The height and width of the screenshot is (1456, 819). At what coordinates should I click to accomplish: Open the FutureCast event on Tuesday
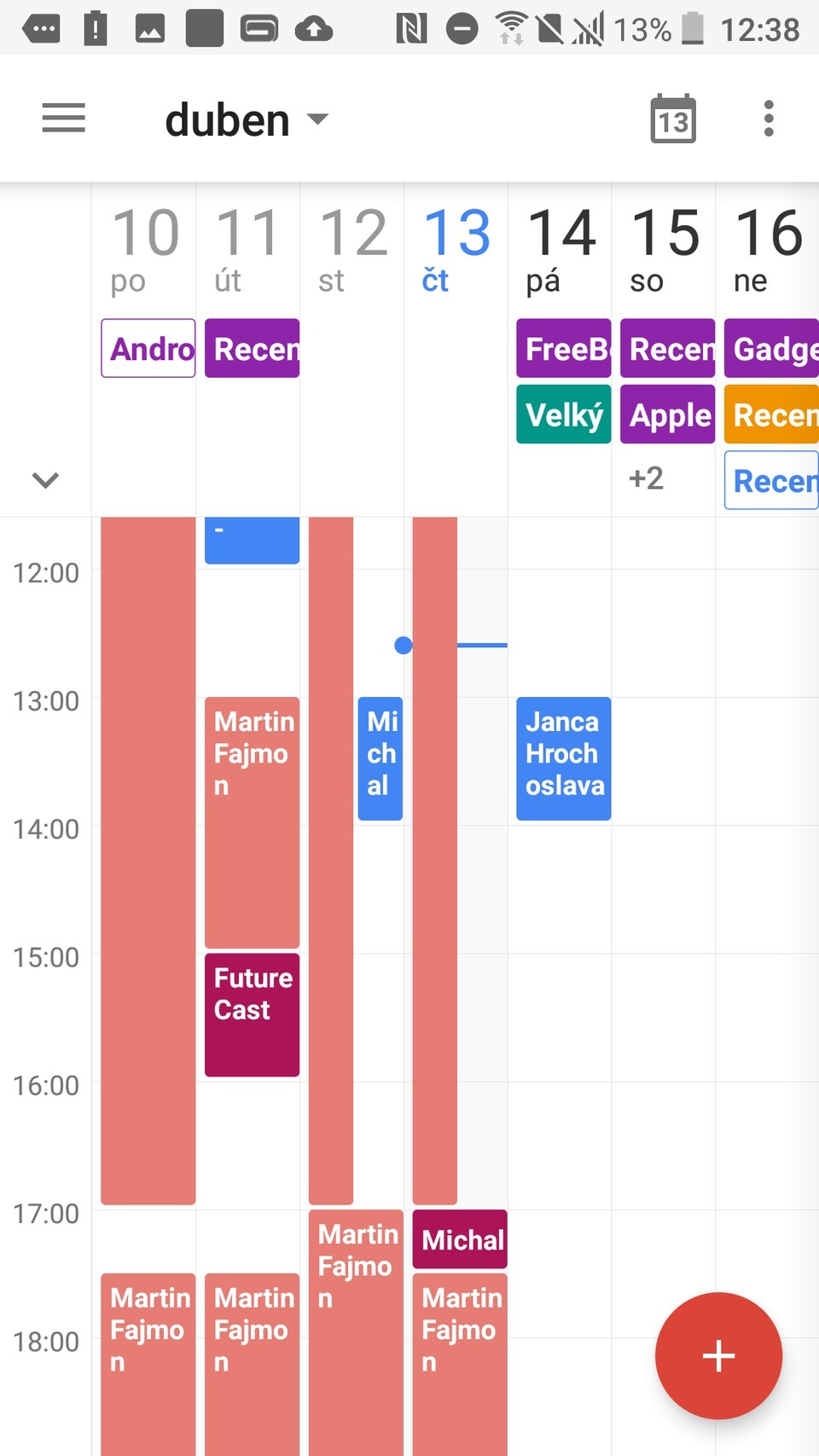(x=252, y=1014)
